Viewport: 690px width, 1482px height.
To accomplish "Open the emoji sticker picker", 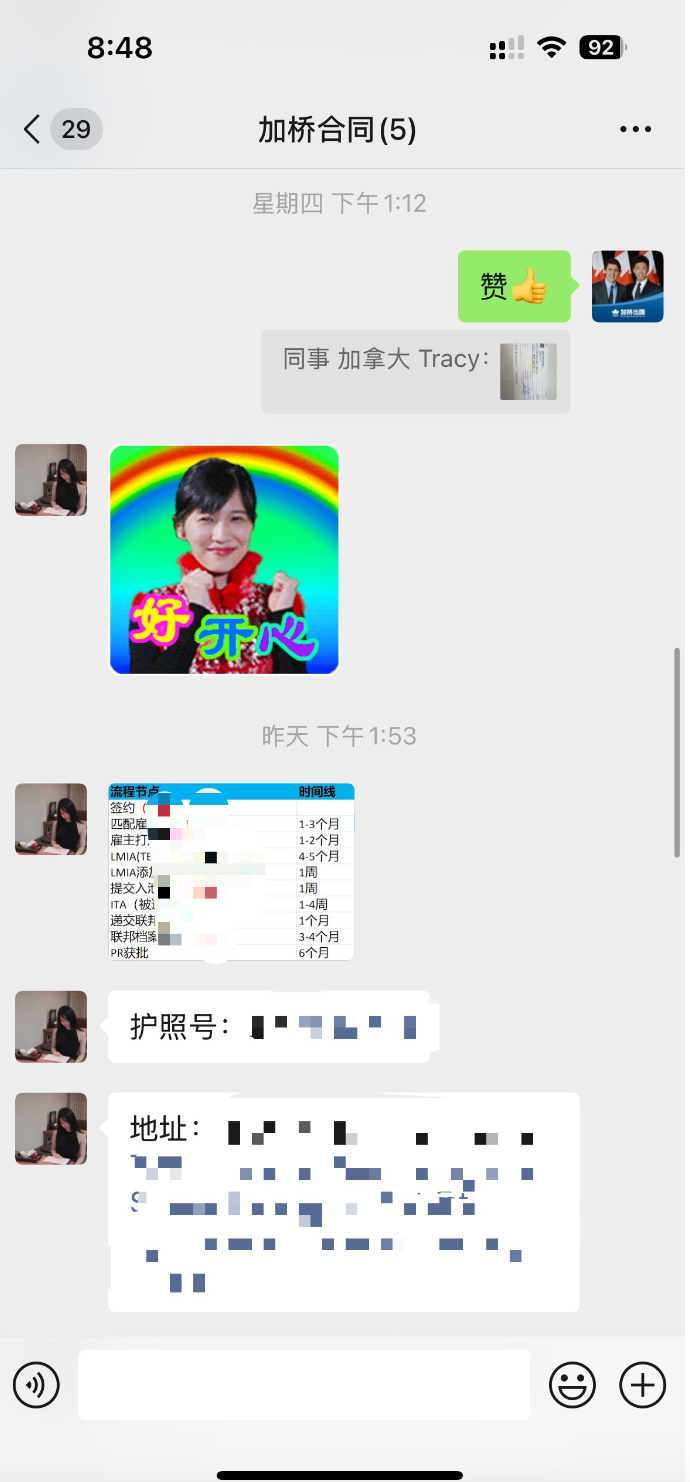I will click(573, 1385).
